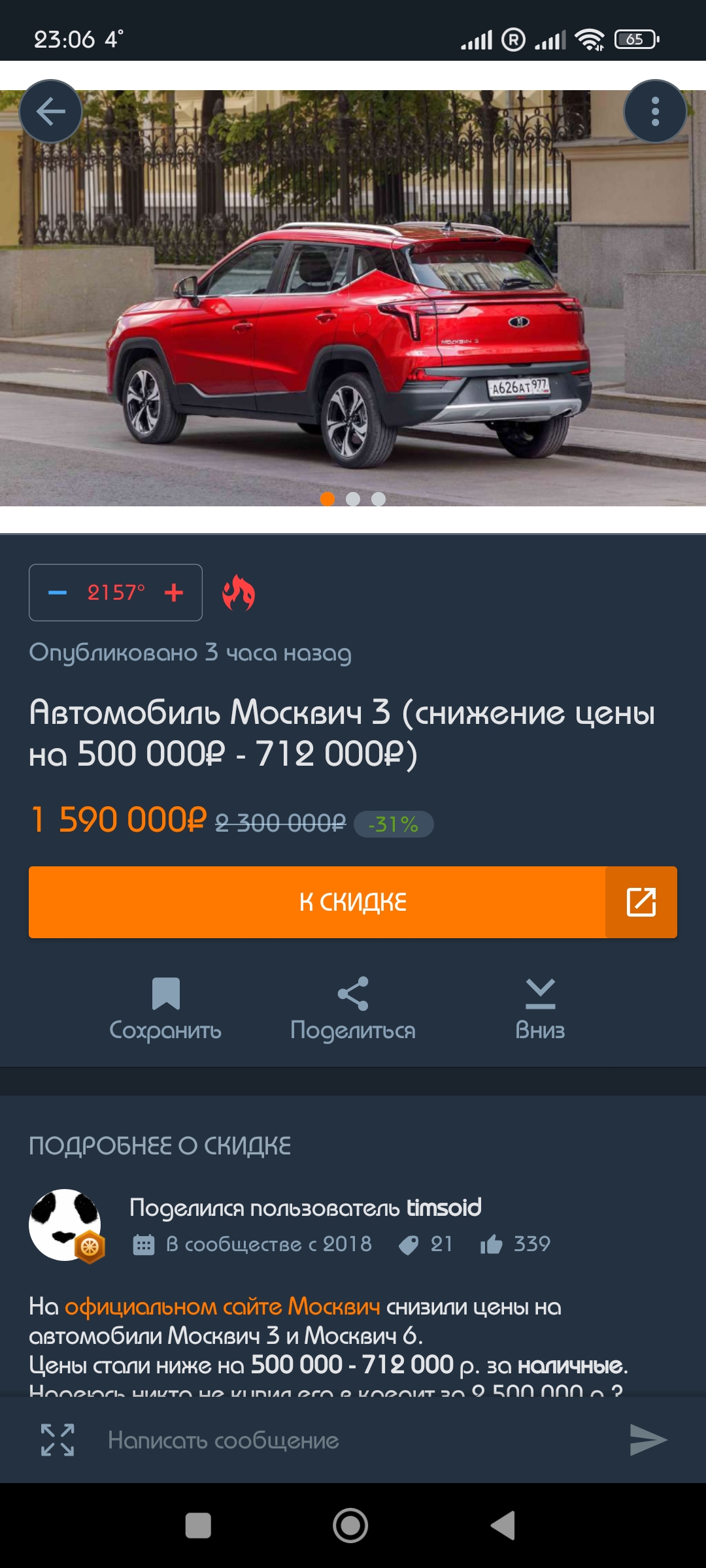Tap the system back triangle
The width and height of the screenshot is (706, 1568).
click(503, 1526)
